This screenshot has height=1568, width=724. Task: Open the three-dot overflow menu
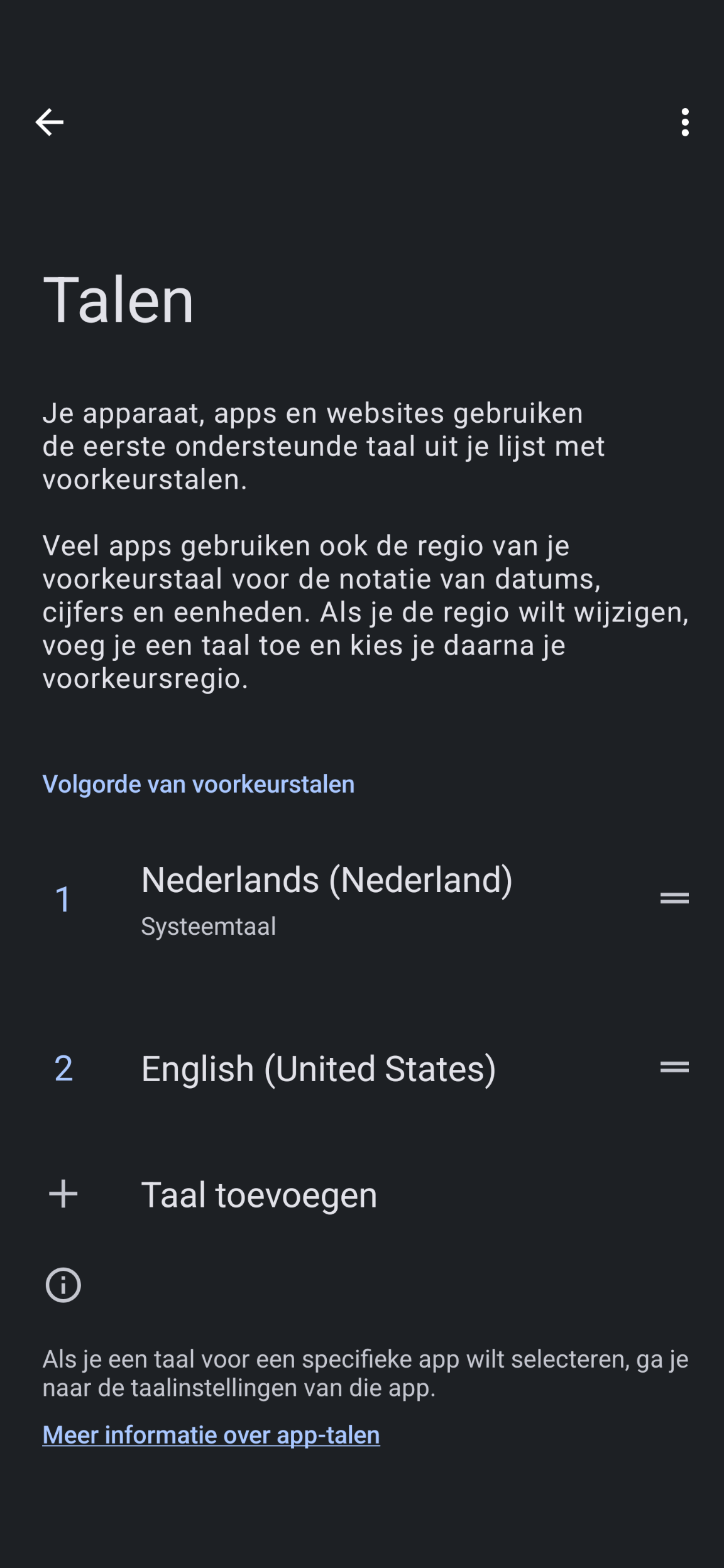pyautogui.click(x=684, y=122)
